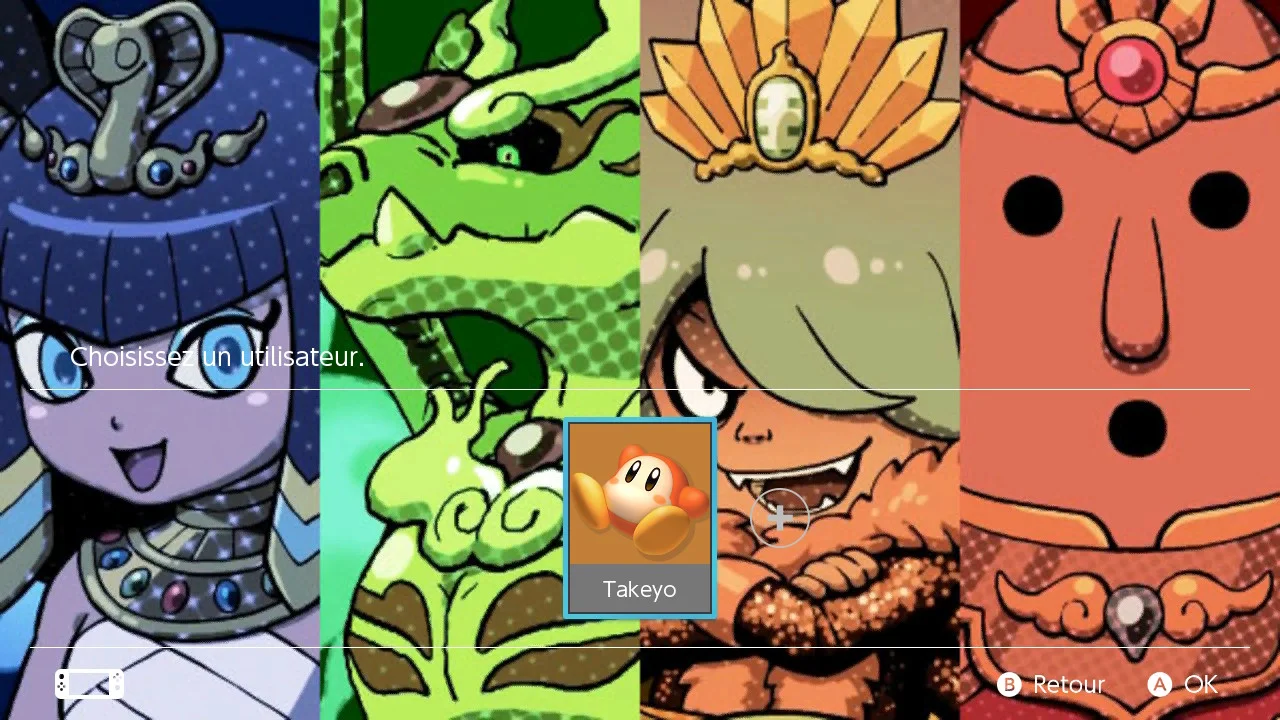Image resolution: width=1280 pixels, height=720 pixels.
Task: Select the Takeyo user profile
Action: click(640, 519)
